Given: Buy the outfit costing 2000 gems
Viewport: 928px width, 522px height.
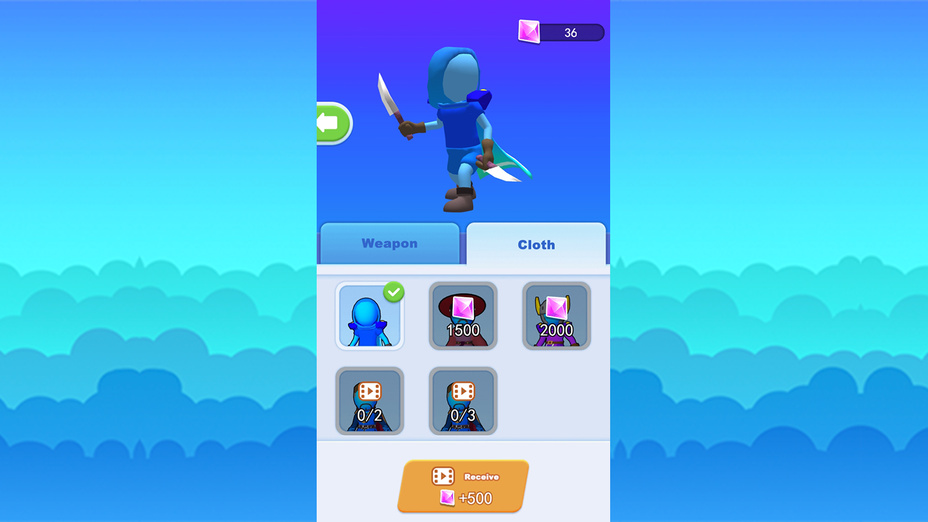Looking at the screenshot, I should tap(556, 316).
